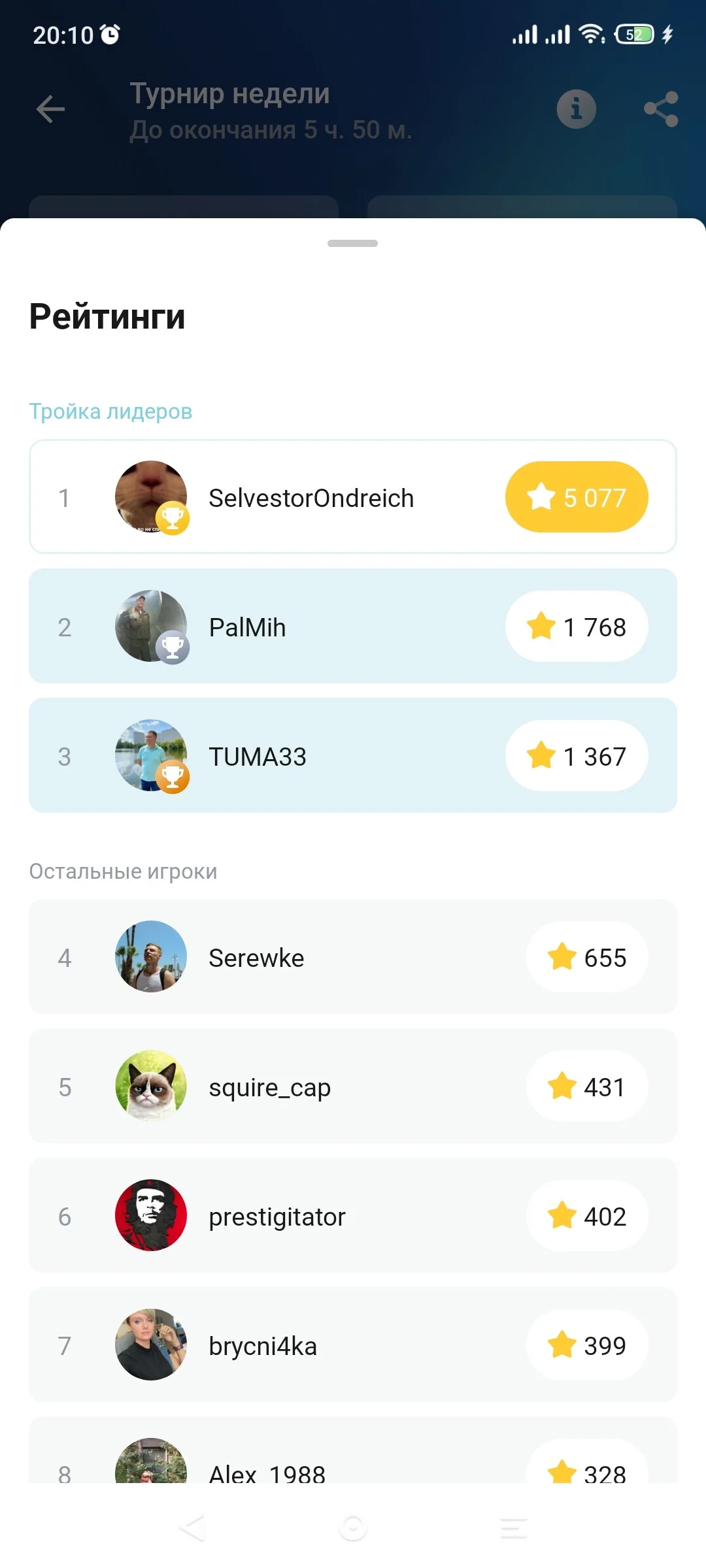The image size is (706, 1568).
Task: Open PalMih's leaderboard row
Action: [353, 626]
